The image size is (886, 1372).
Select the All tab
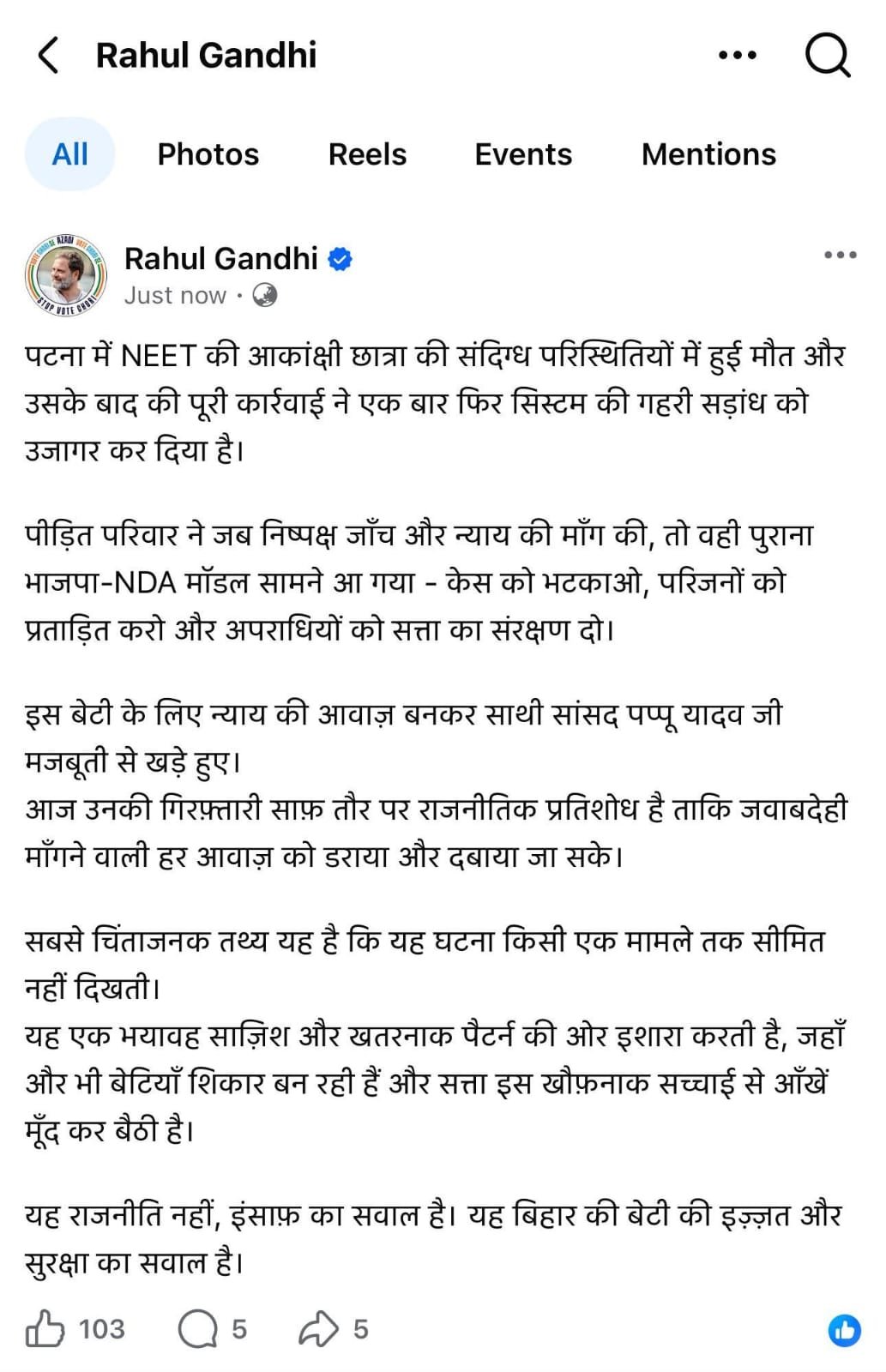(69, 154)
